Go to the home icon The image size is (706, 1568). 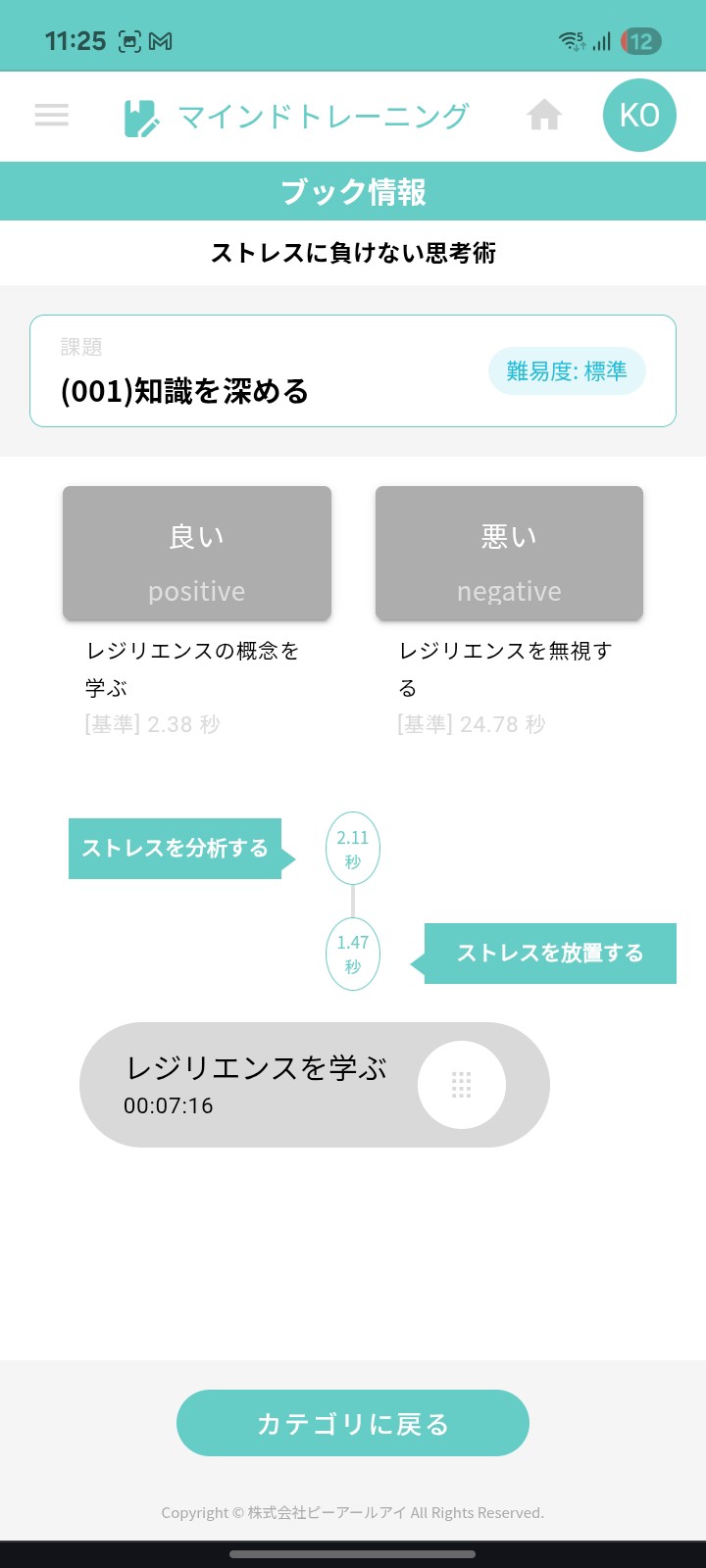coord(544,116)
